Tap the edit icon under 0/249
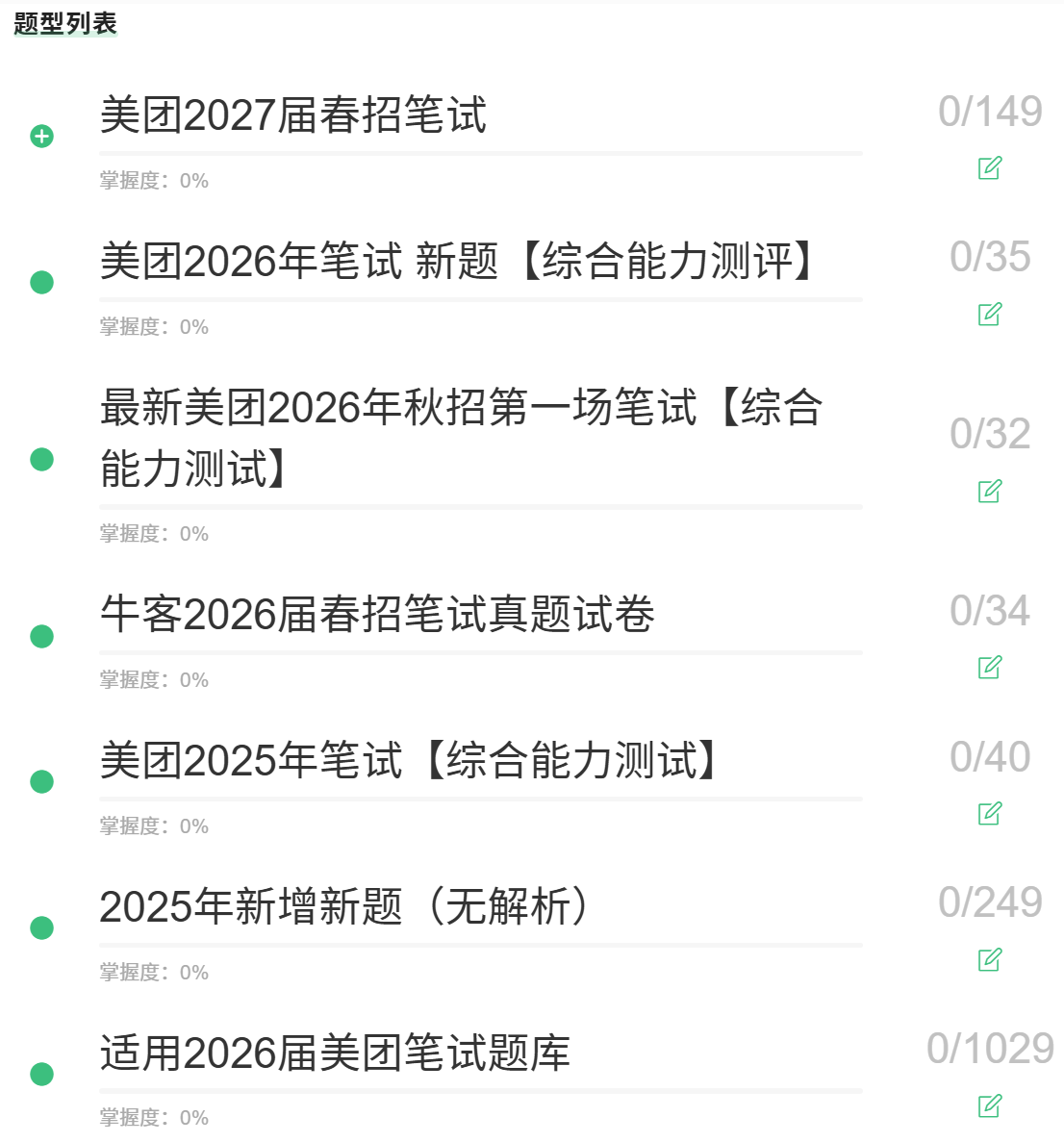The height and width of the screenshot is (1142, 1064). 990,960
